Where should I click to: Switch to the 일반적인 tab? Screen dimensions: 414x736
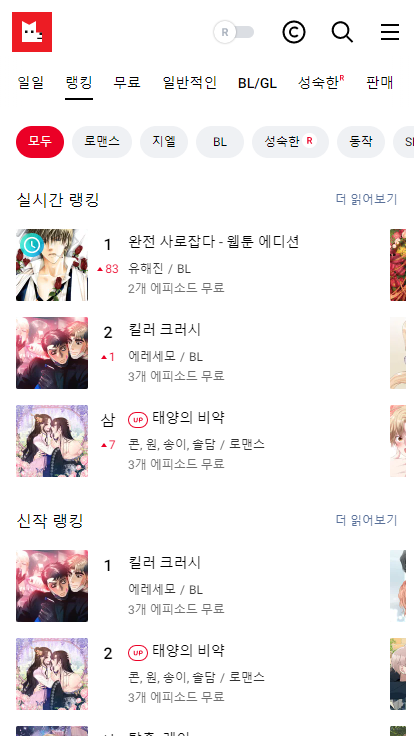coord(189,83)
